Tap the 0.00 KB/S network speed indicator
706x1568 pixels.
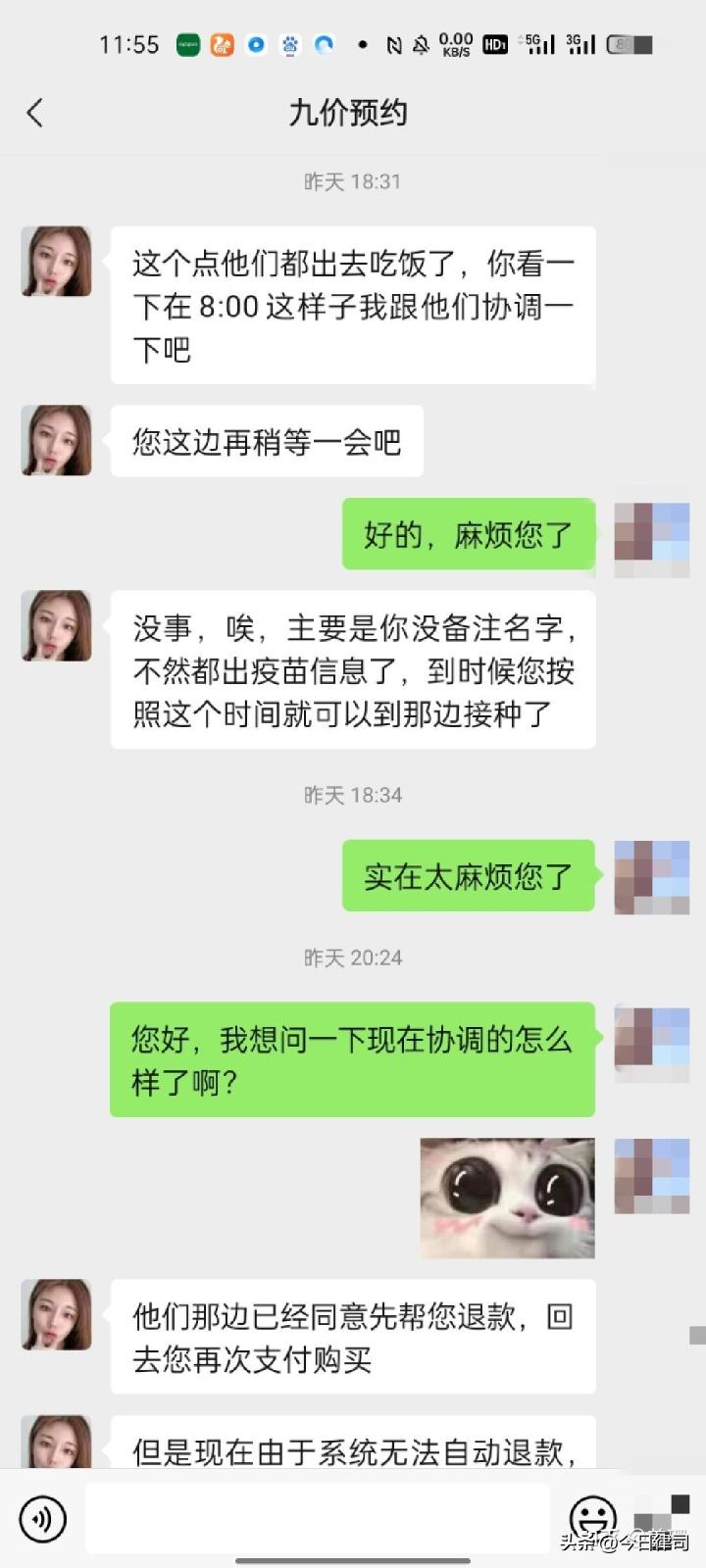pyautogui.click(x=454, y=45)
